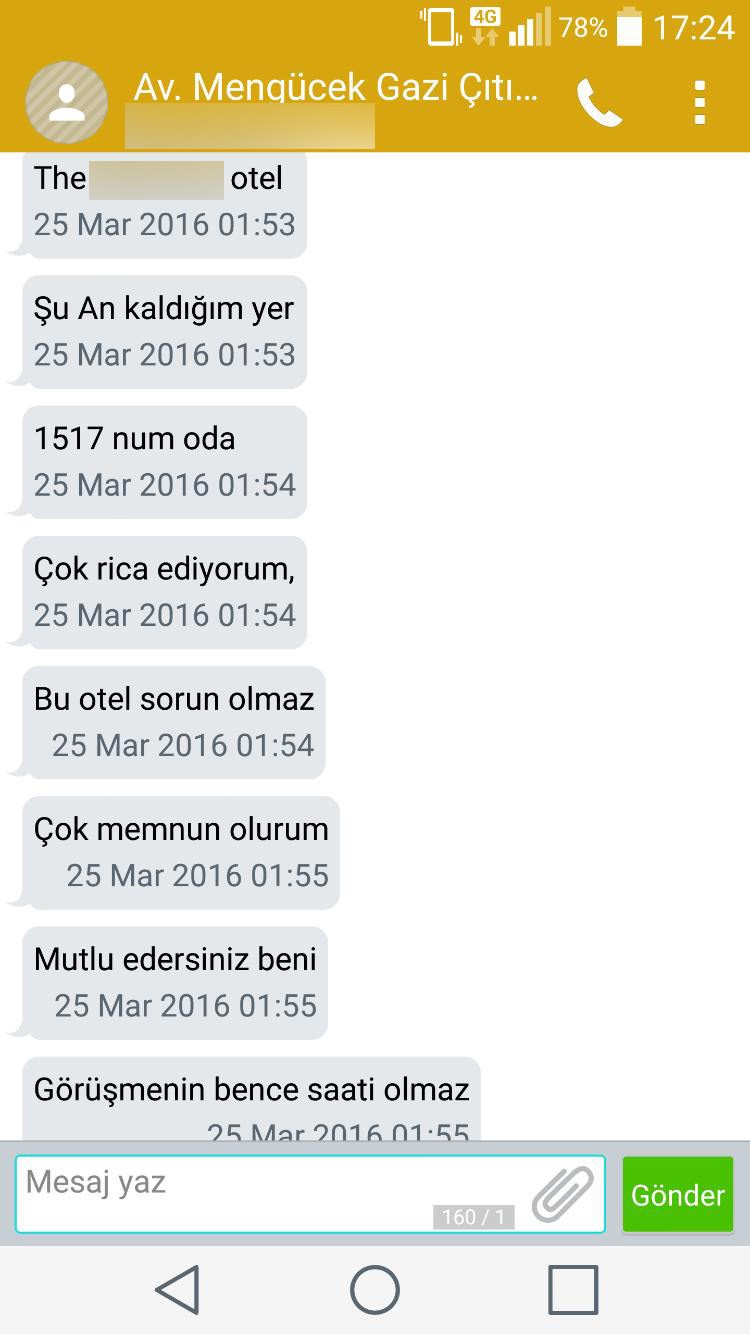
Task: Open the three-dot overflow menu
Action: click(x=700, y=102)
